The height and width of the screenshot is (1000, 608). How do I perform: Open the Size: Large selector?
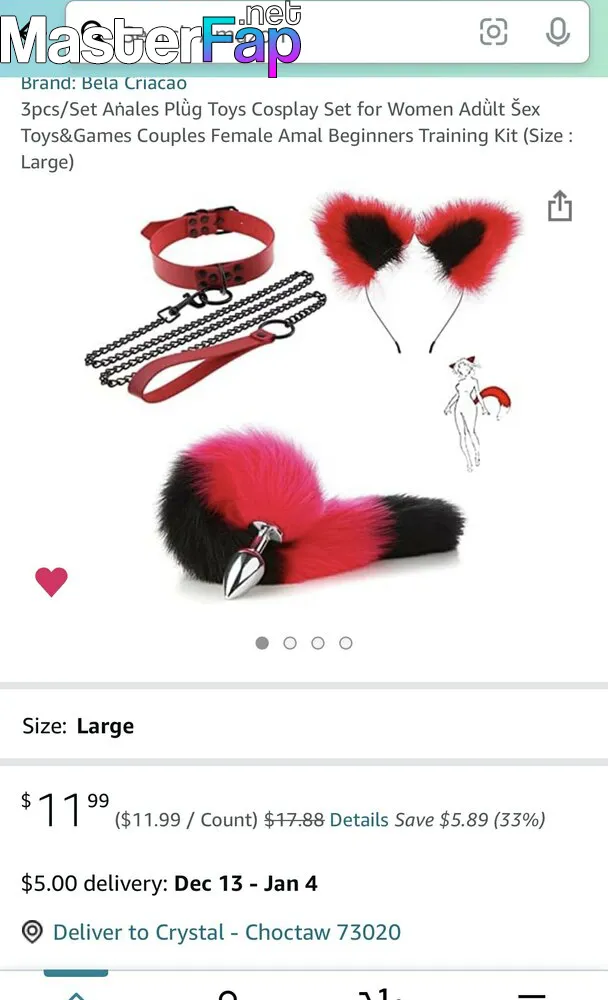[304, 726]
